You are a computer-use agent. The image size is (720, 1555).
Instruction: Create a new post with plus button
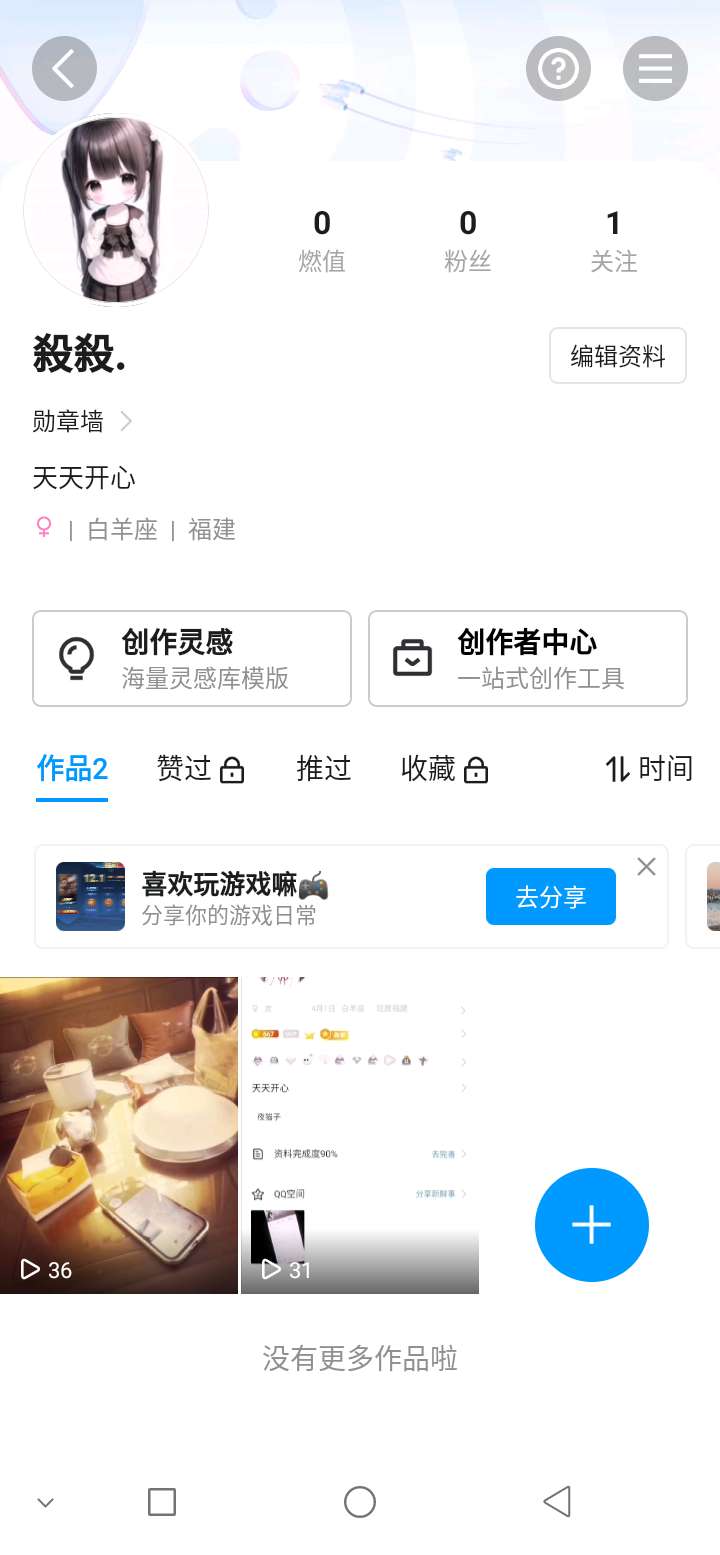point(591,1225)
